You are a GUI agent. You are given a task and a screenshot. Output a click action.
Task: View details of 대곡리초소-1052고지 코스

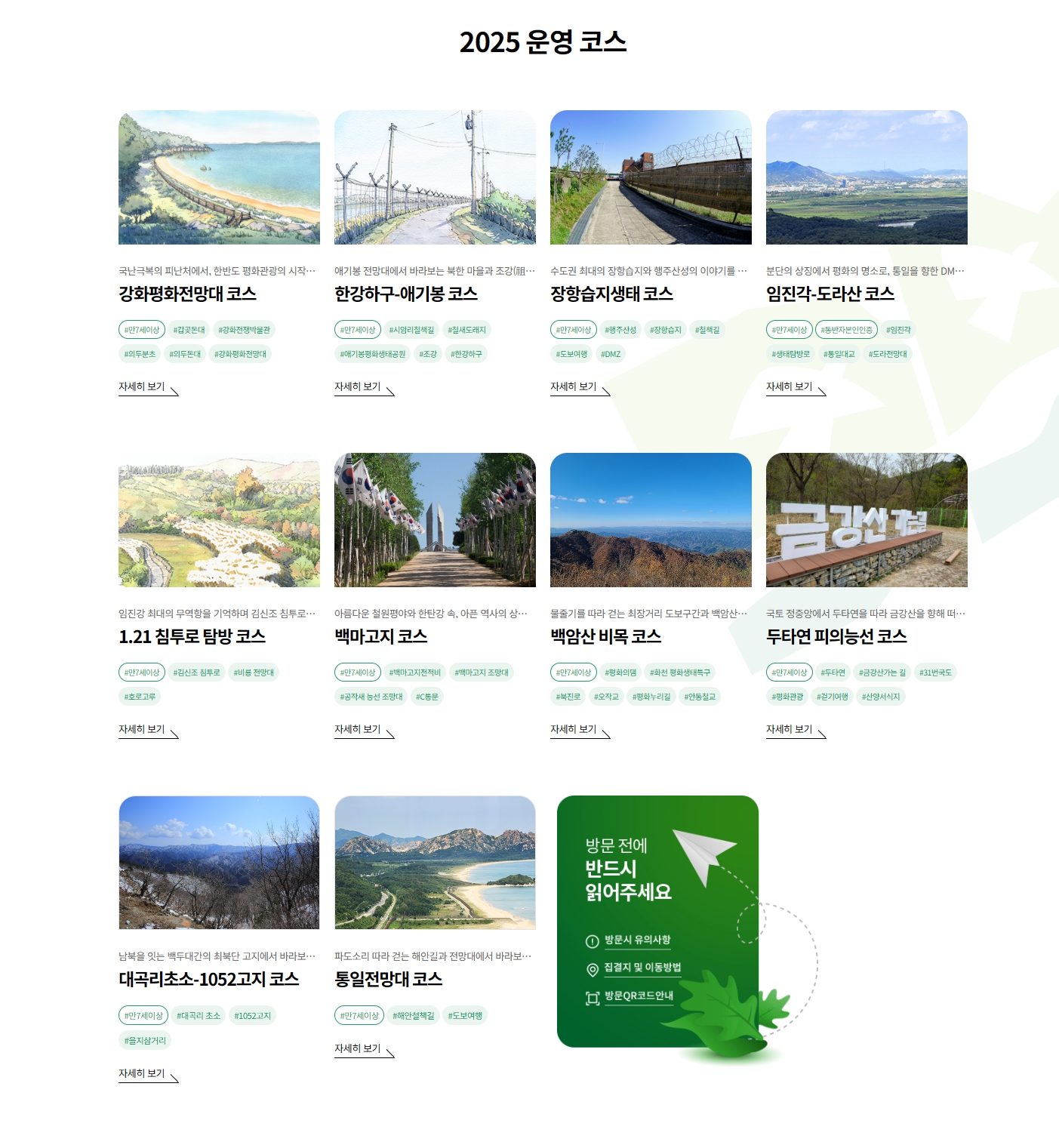pos(148,1074)
